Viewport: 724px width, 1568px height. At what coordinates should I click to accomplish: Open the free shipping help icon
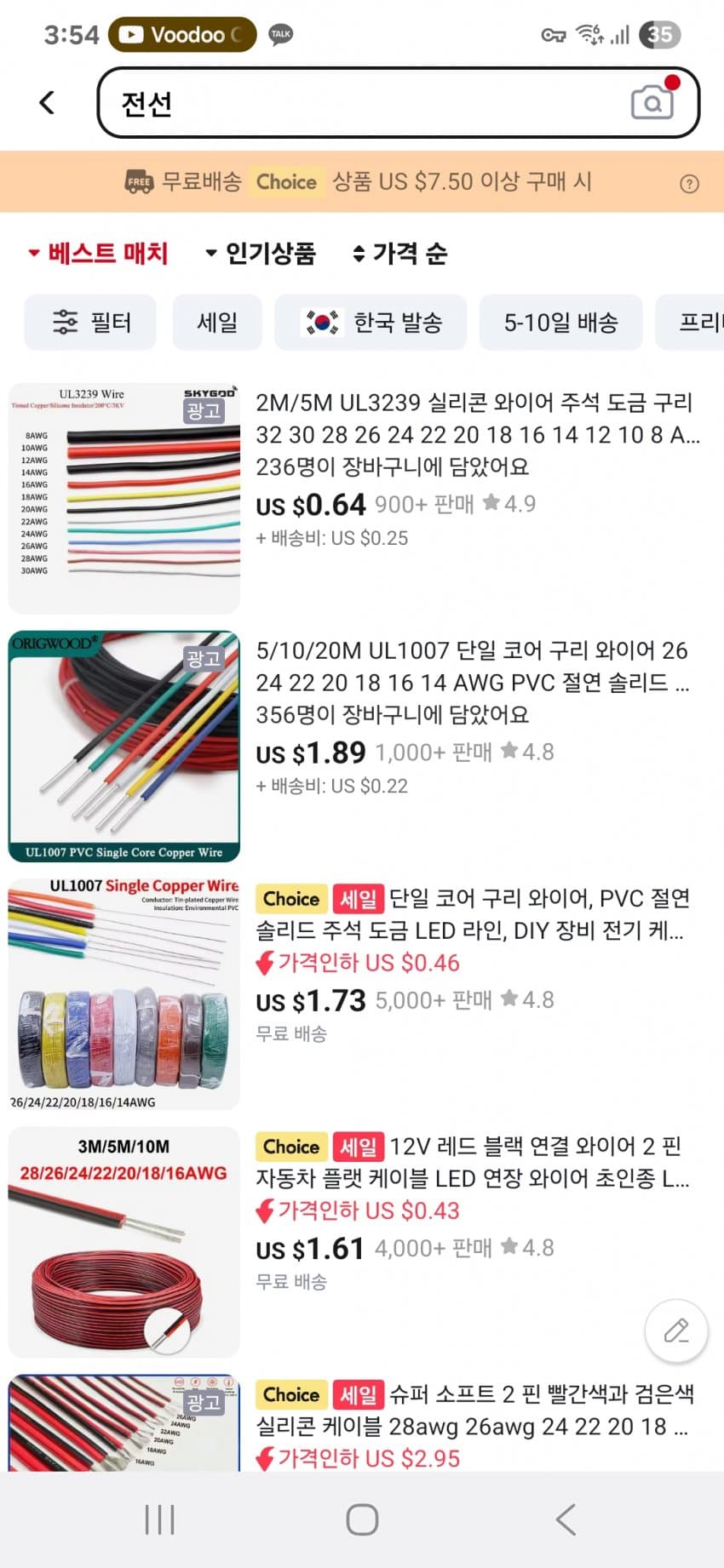(x=690, y=184)
